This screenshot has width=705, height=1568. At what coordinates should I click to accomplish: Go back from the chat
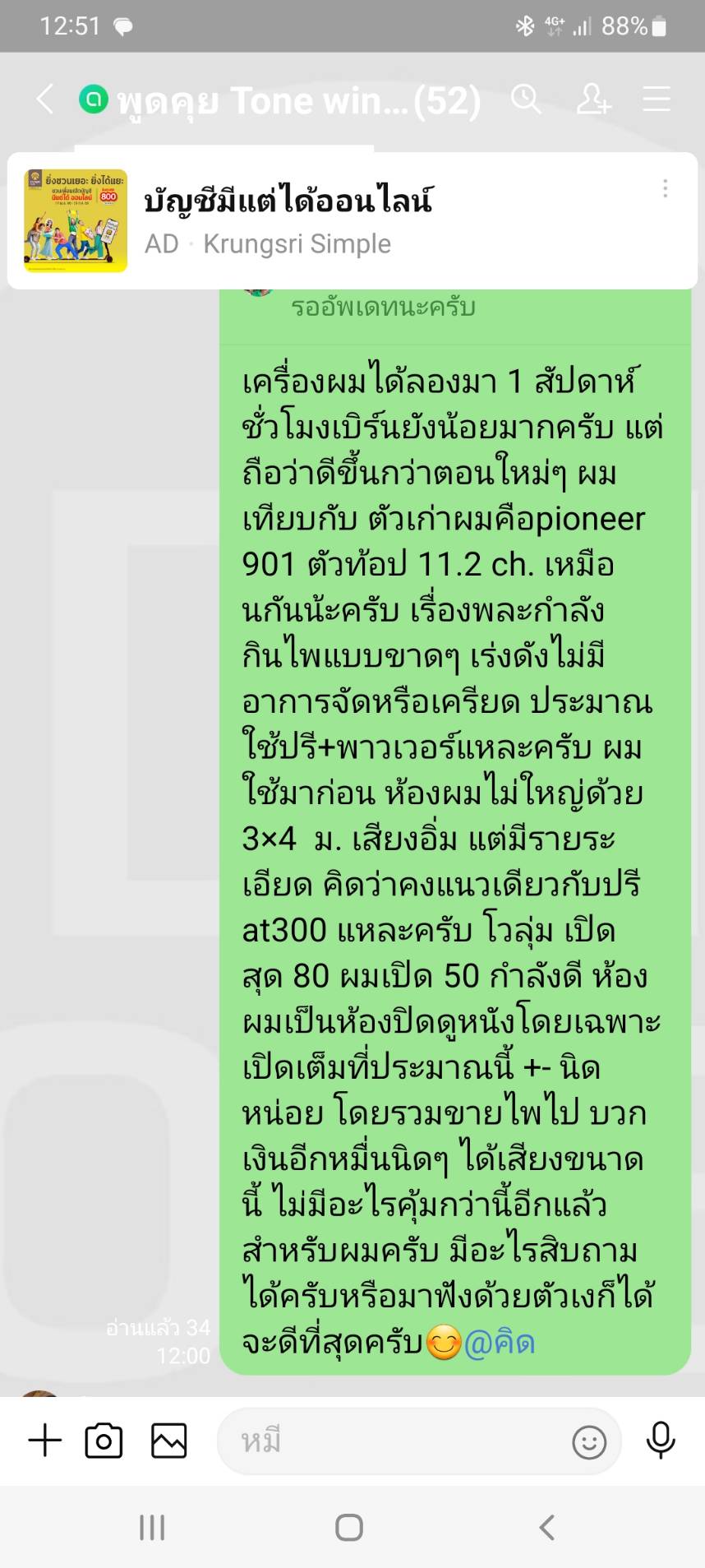click(45, 99)
